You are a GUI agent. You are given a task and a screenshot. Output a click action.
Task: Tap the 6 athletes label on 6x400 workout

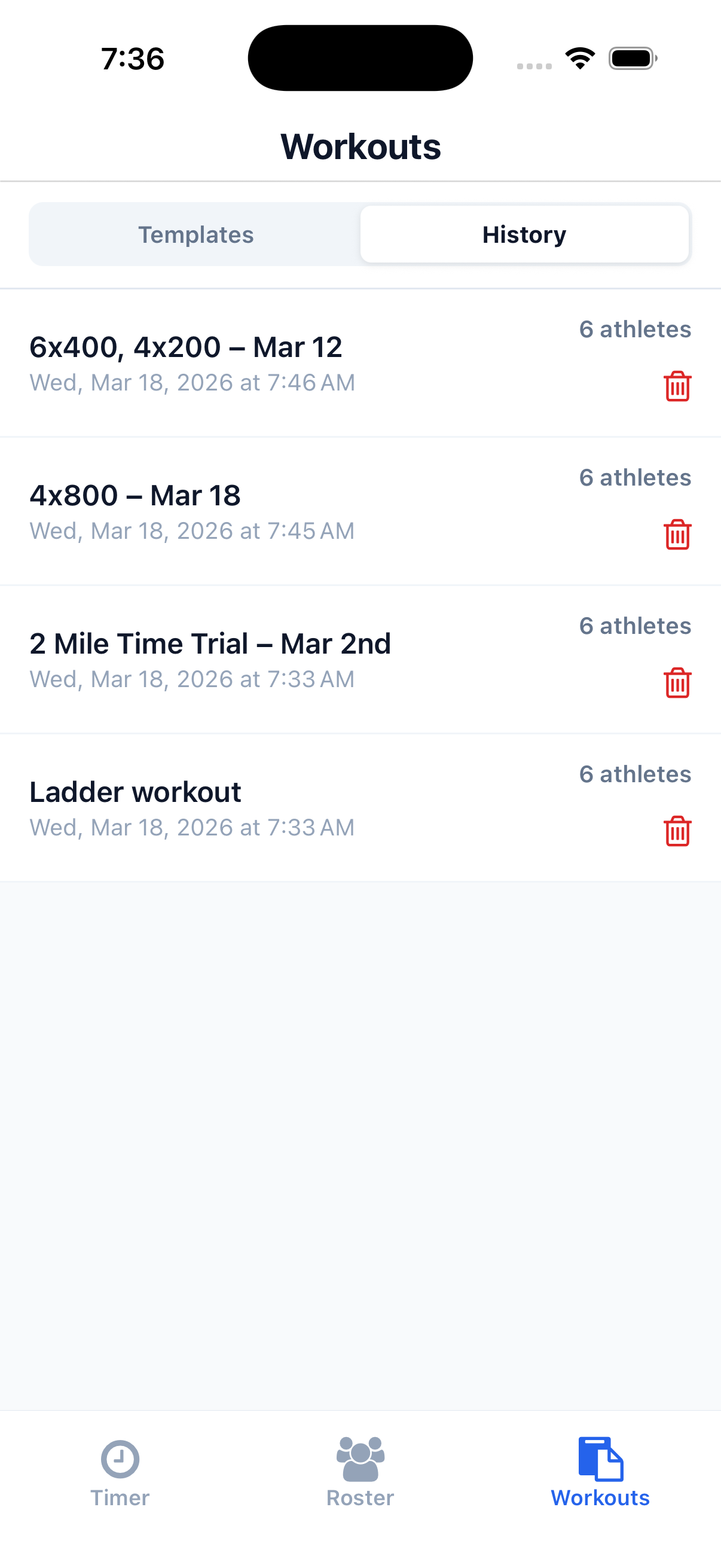pyautogui.click(x=634, y=330)
